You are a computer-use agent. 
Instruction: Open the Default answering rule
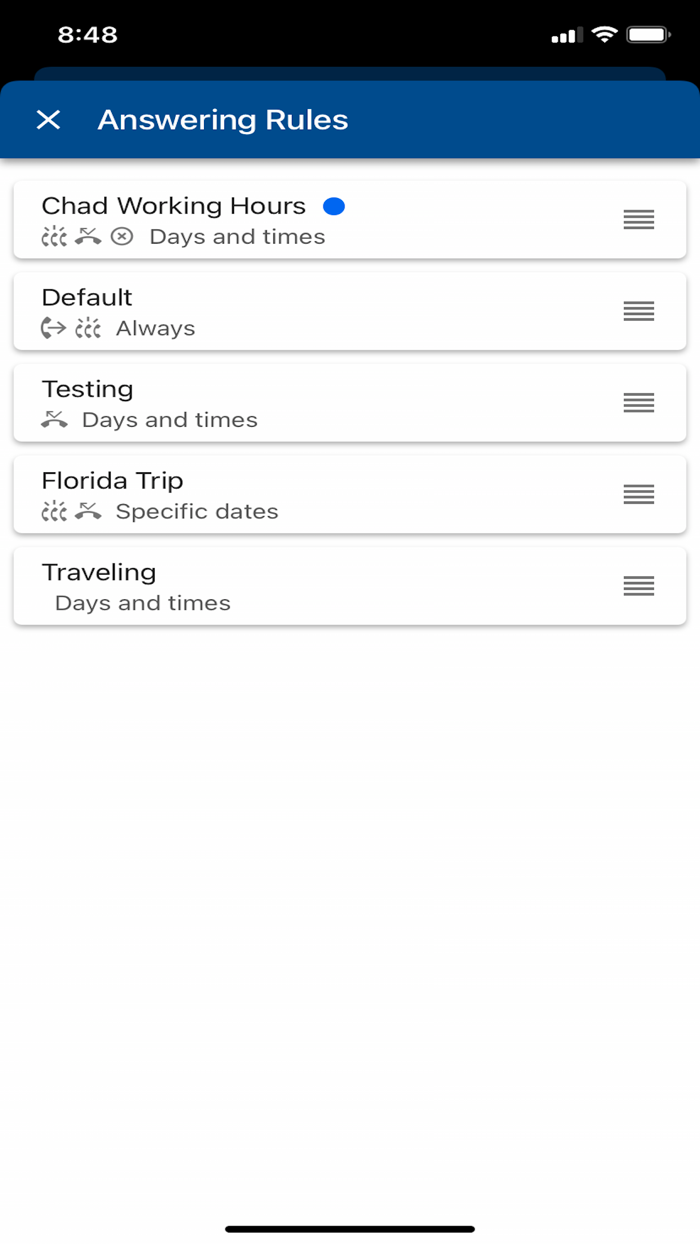point(349,311)
